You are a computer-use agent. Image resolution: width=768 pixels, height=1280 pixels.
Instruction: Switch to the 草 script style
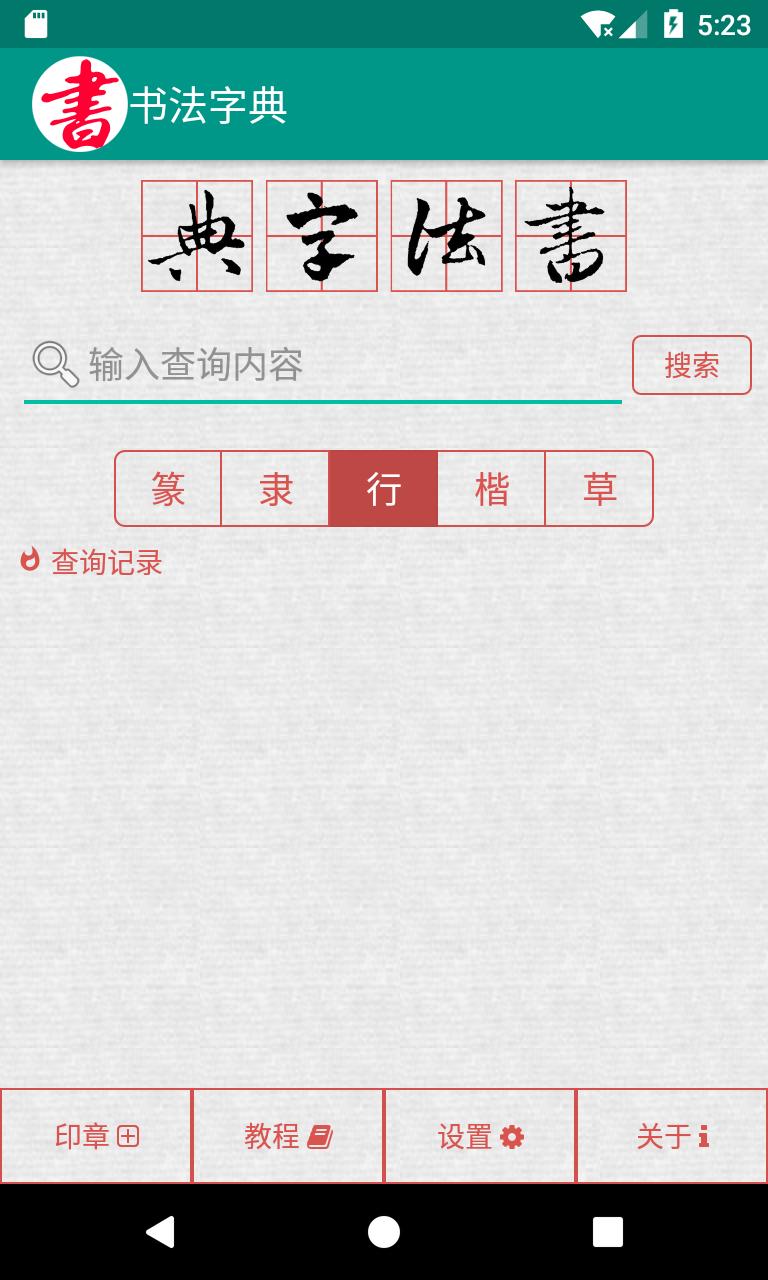(599, 489)
